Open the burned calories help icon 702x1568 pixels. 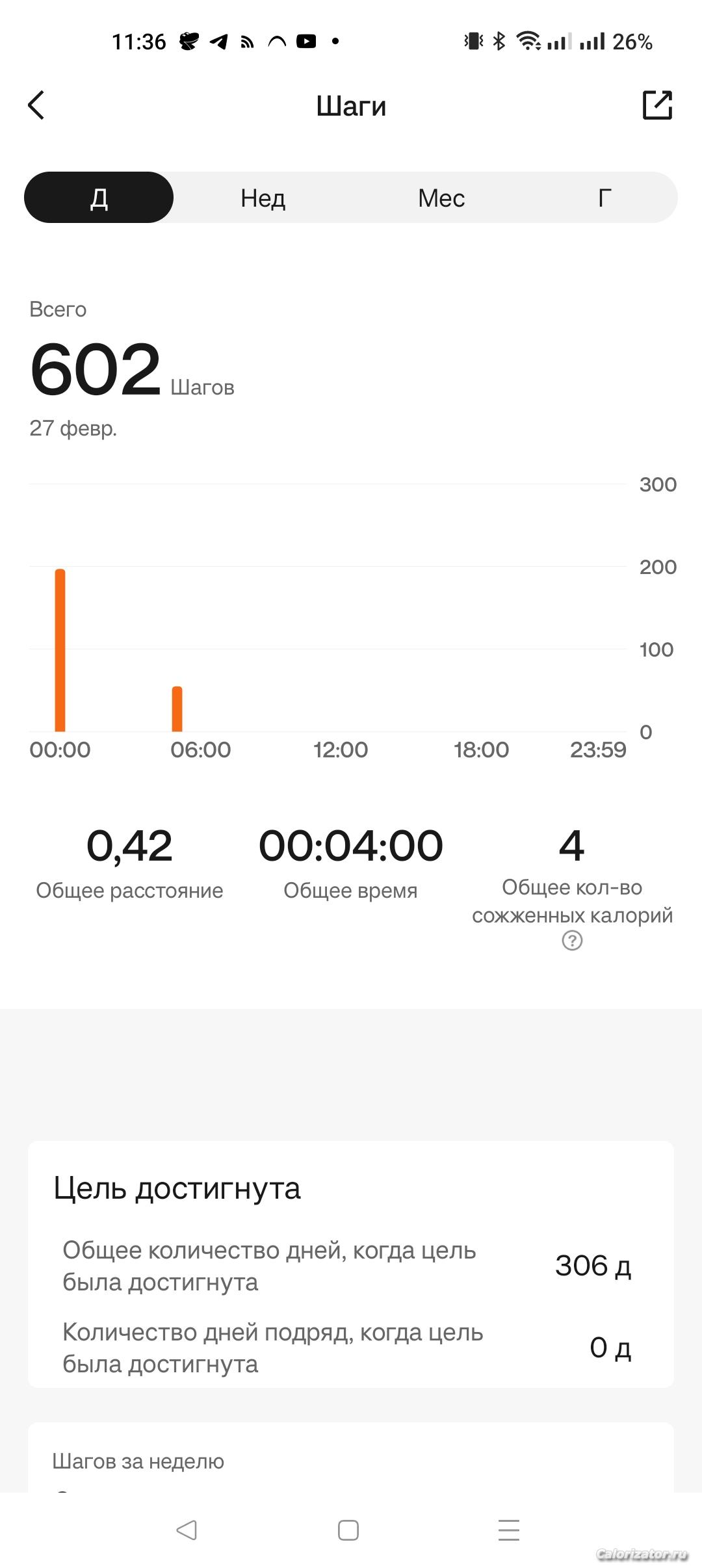[x=572, y=941]
